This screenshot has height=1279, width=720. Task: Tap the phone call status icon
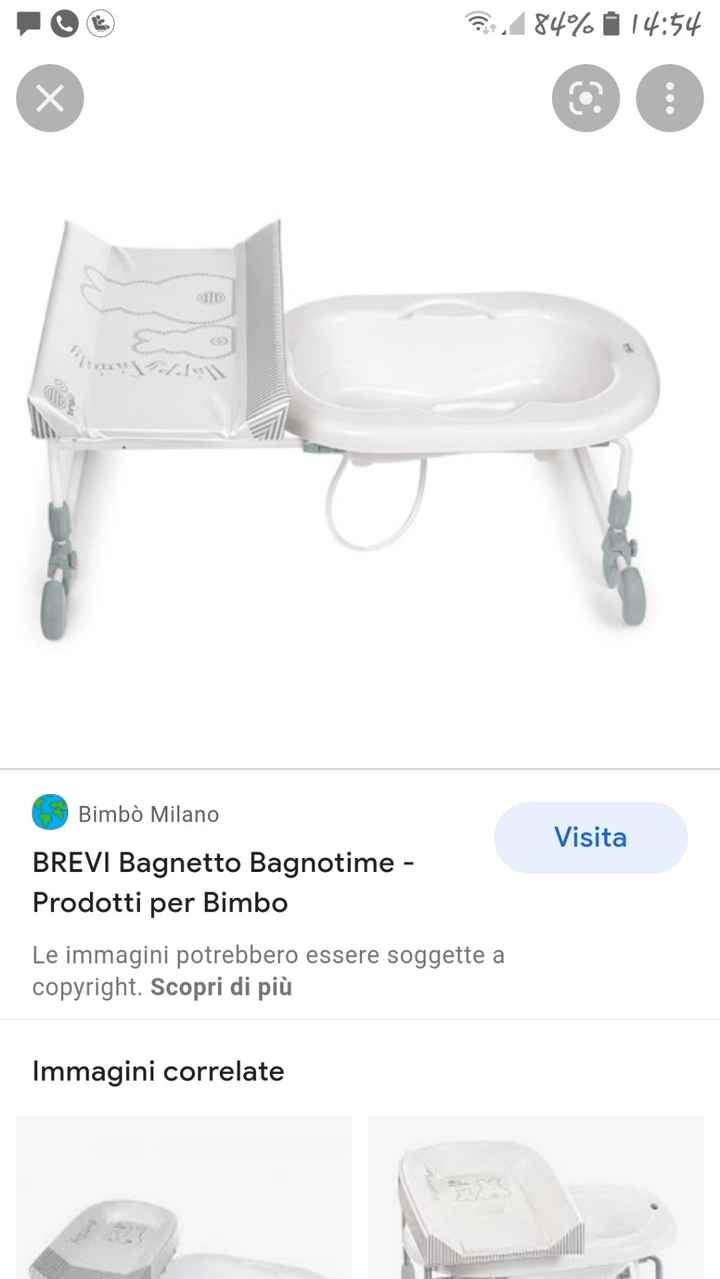64,24
